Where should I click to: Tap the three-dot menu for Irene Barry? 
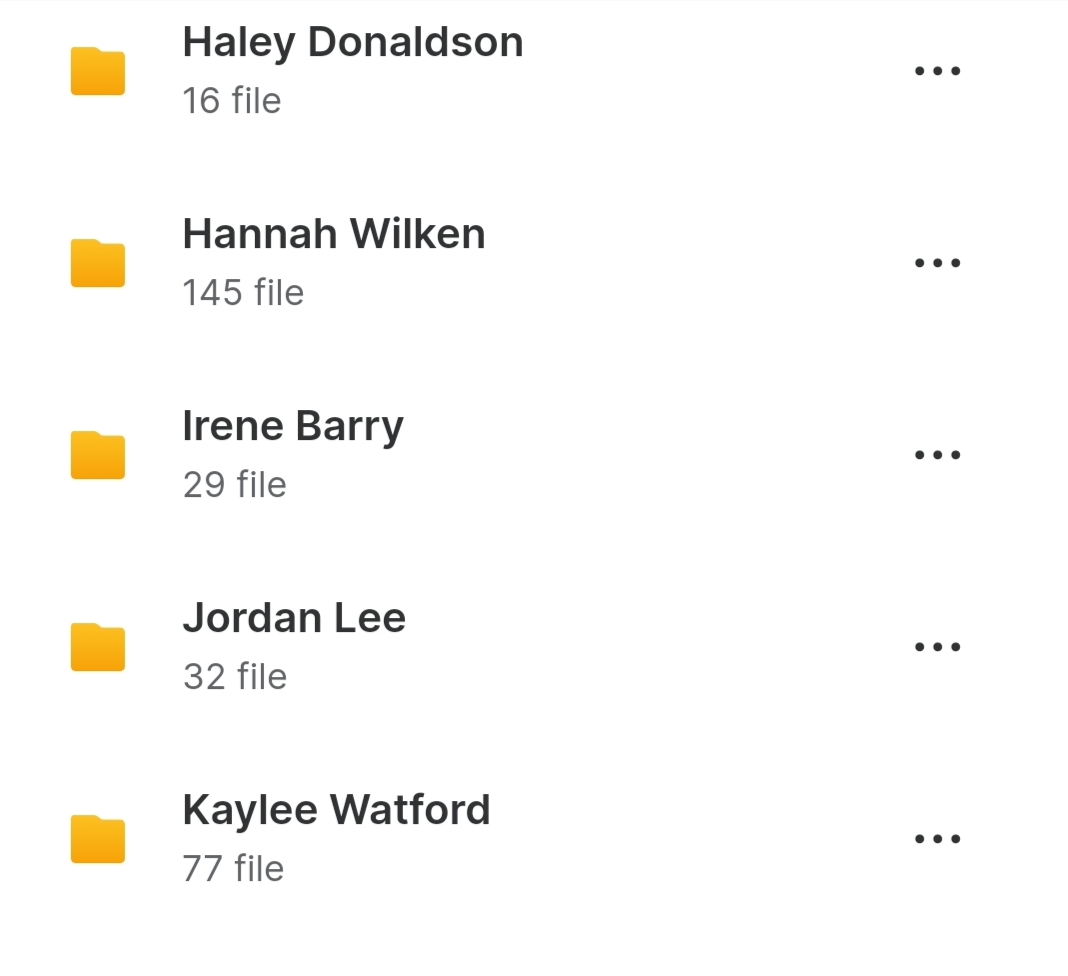pos(937,455)
